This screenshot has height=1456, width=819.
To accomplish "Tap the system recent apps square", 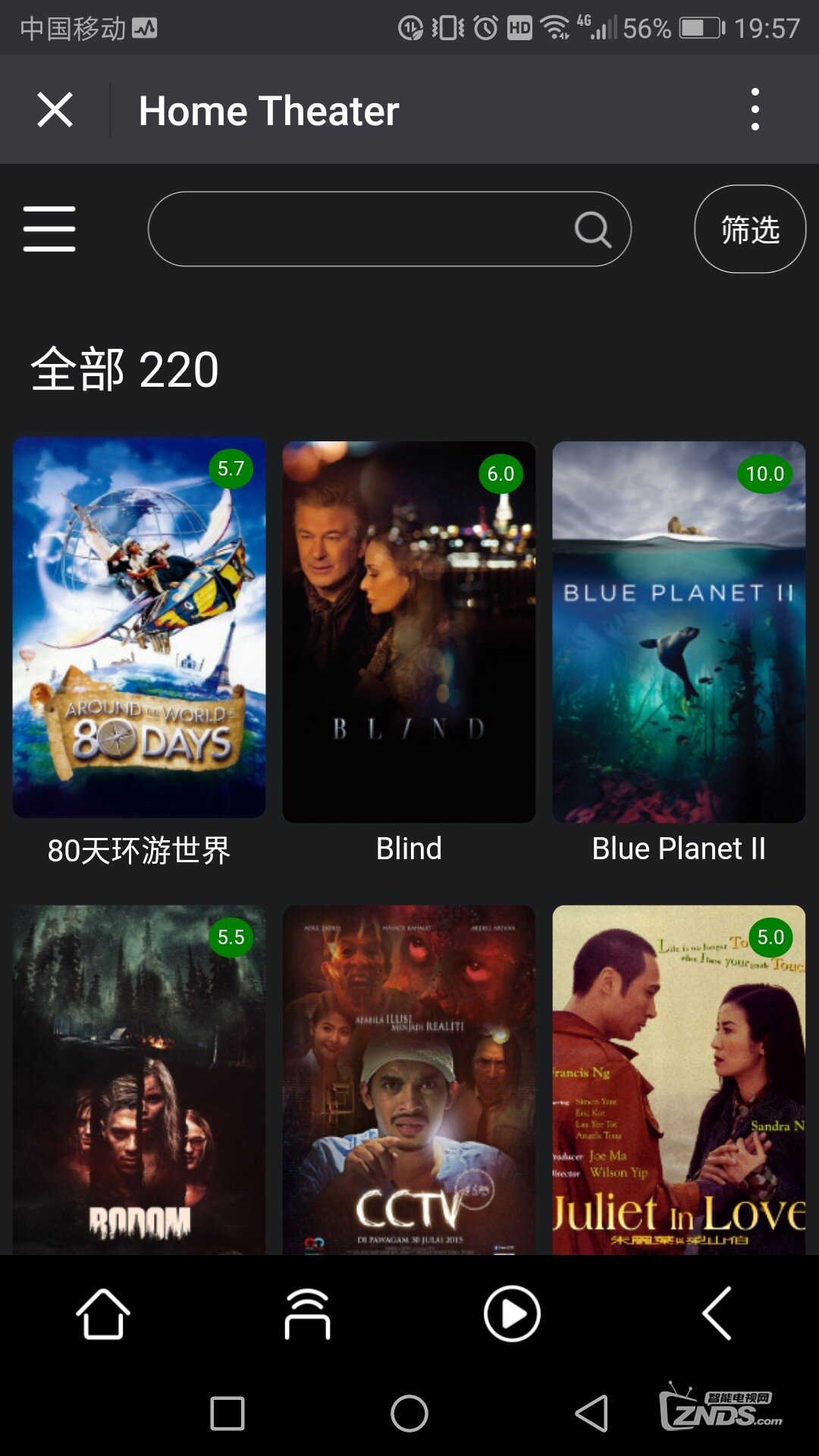I will [x=227, y=1414].
